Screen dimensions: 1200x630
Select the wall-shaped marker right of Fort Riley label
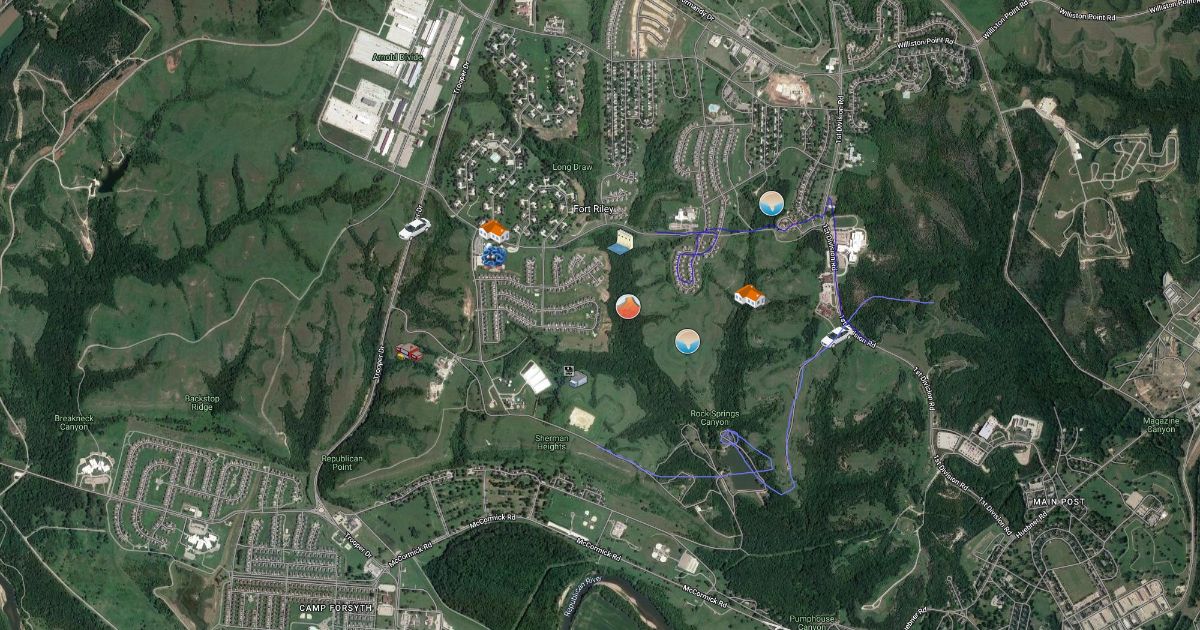pos(623,241)
